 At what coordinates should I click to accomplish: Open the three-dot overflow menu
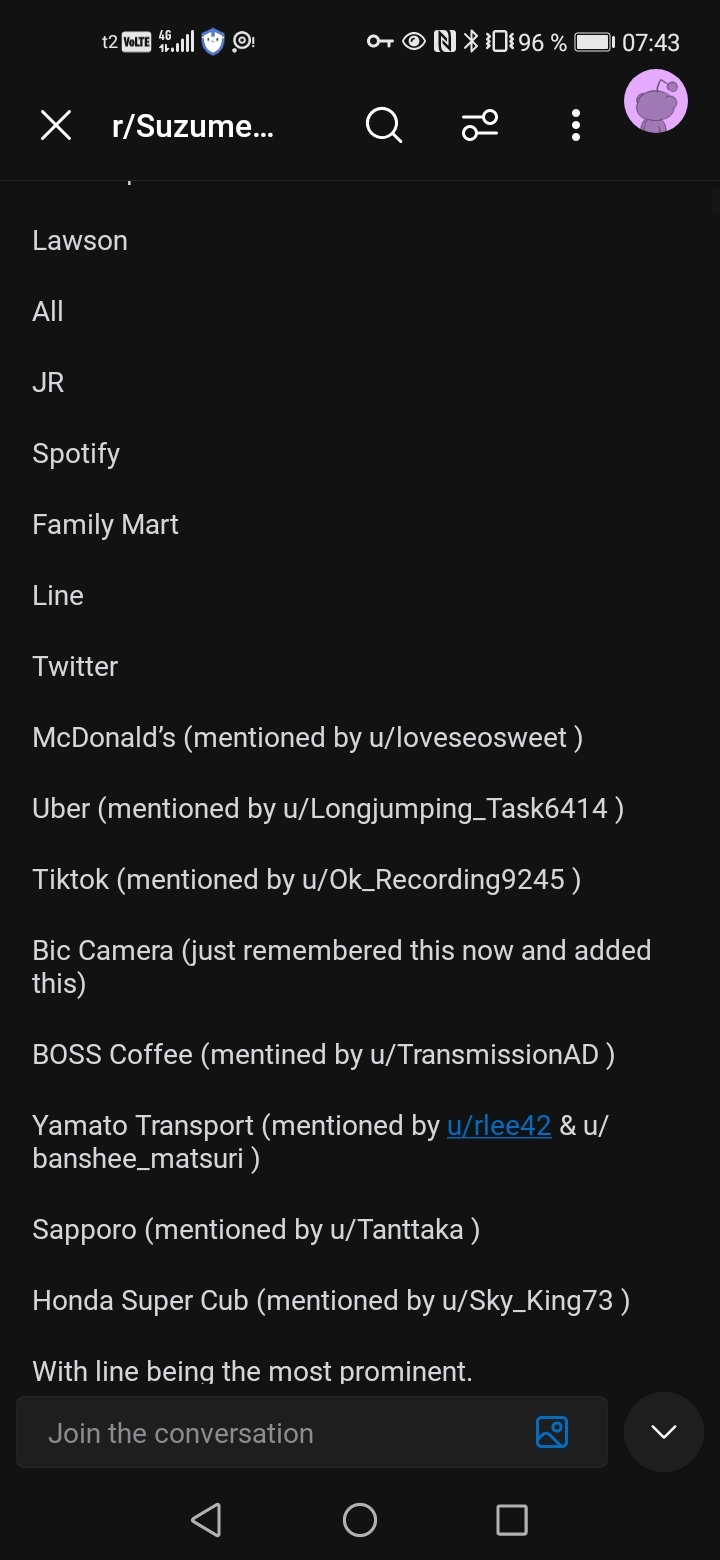[575, 125]
